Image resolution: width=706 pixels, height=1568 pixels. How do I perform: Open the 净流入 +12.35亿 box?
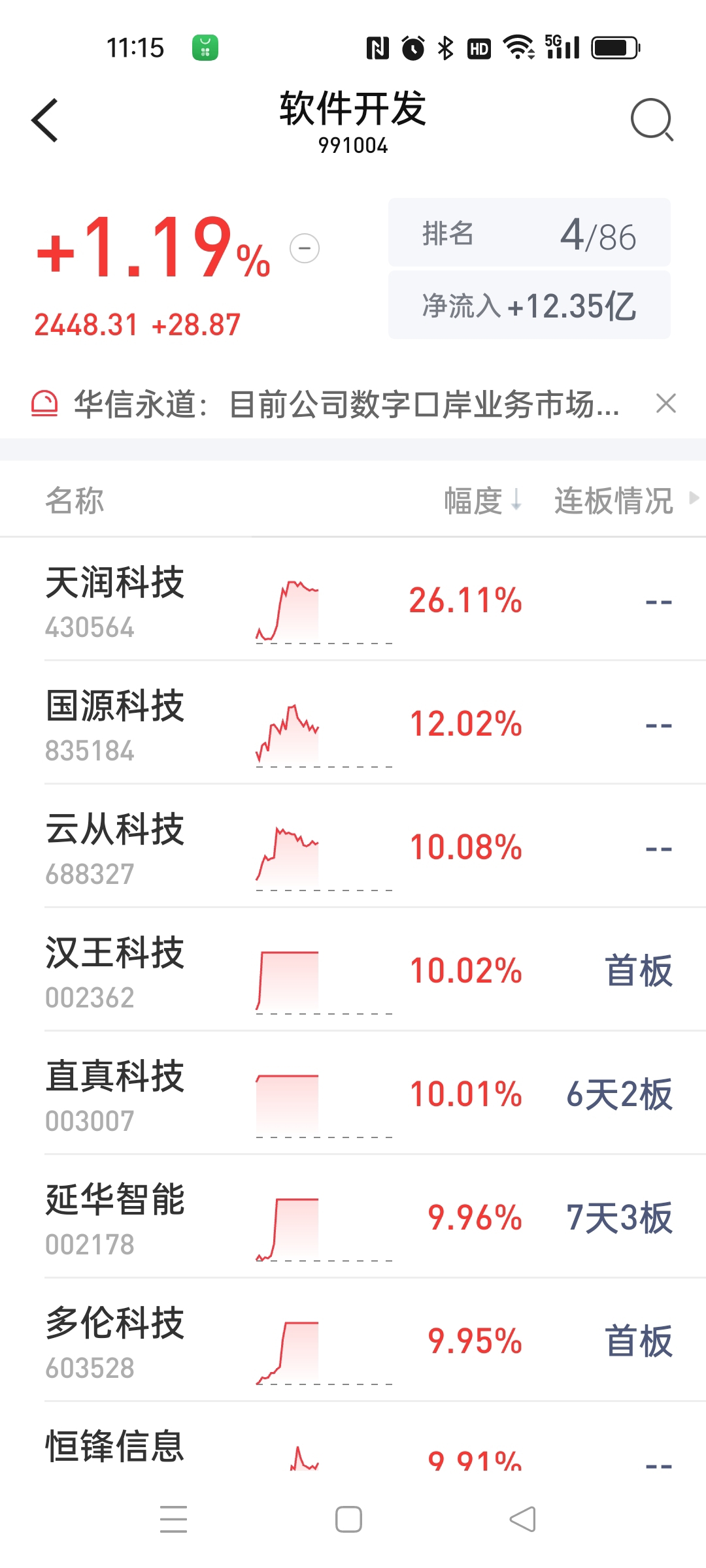pos(529,305)
